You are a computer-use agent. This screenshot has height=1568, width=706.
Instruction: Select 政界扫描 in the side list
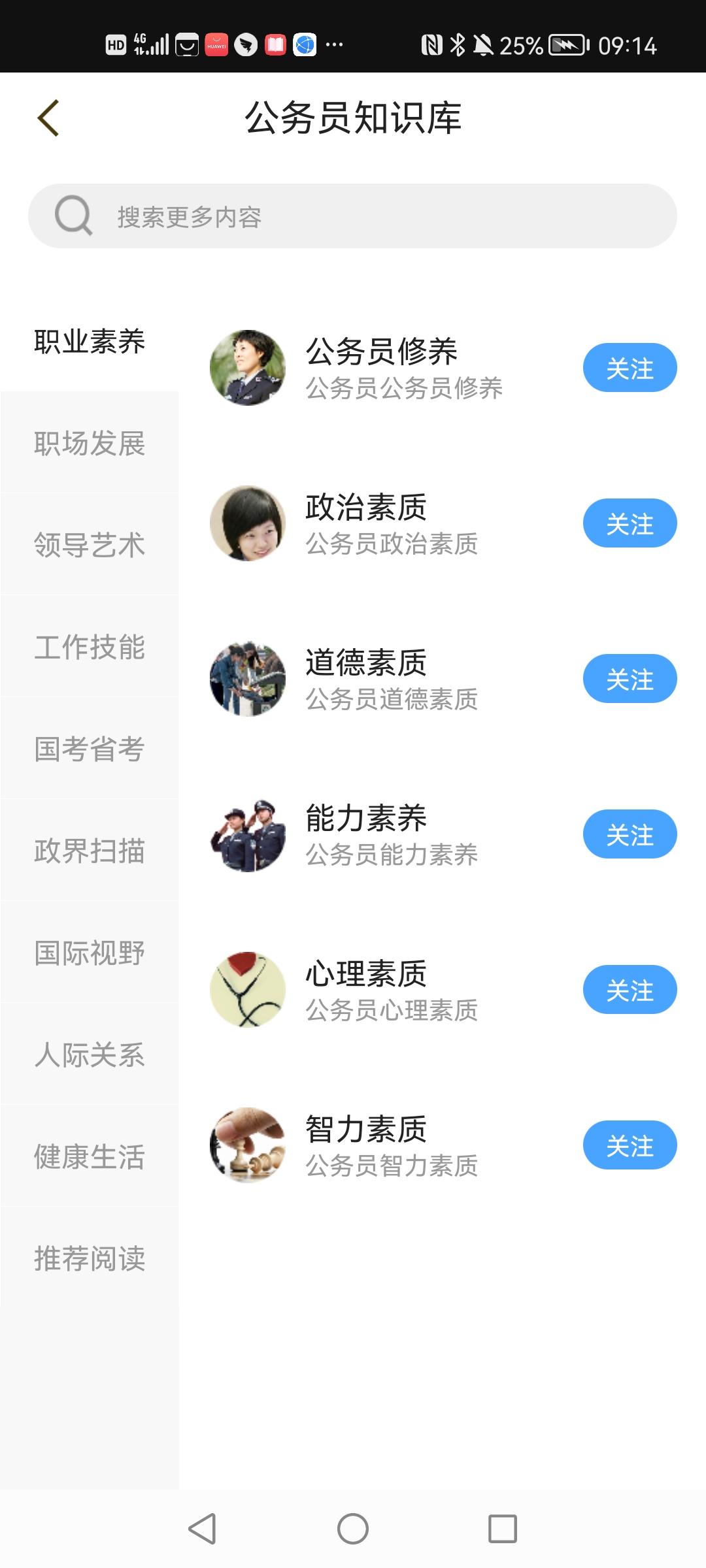(90, 851)
